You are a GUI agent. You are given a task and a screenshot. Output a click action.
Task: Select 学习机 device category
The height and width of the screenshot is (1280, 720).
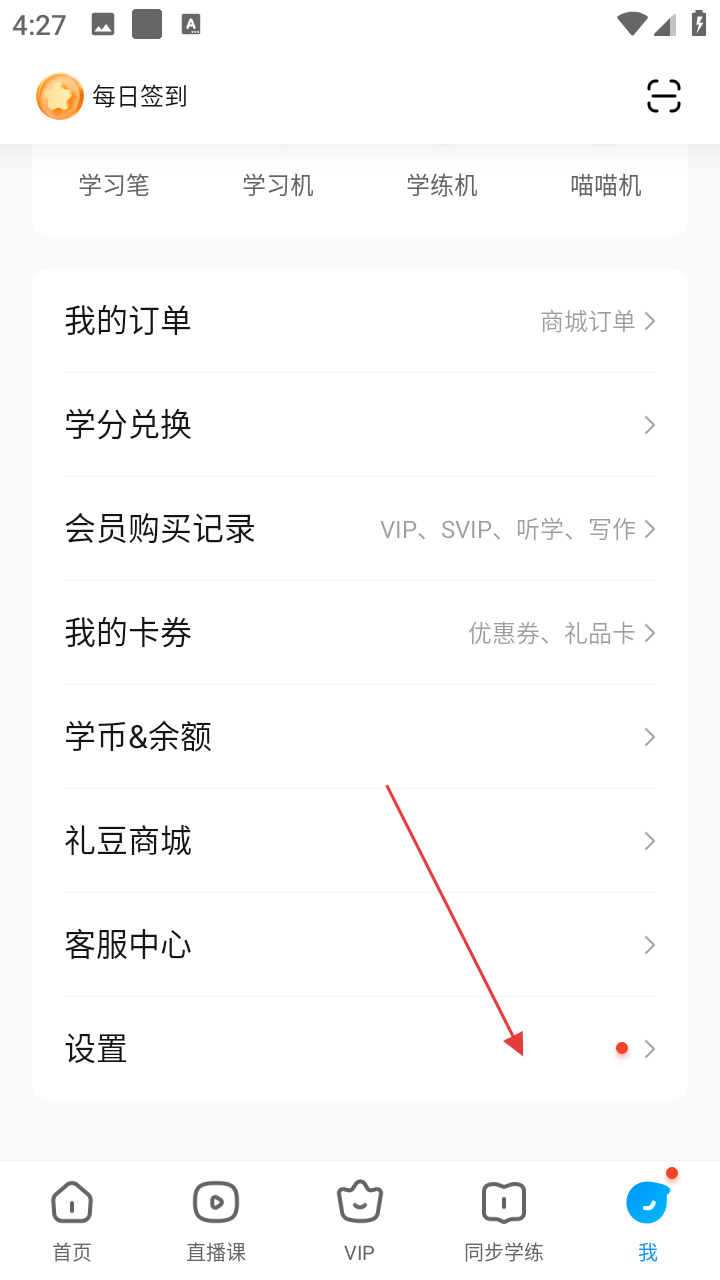278,186
